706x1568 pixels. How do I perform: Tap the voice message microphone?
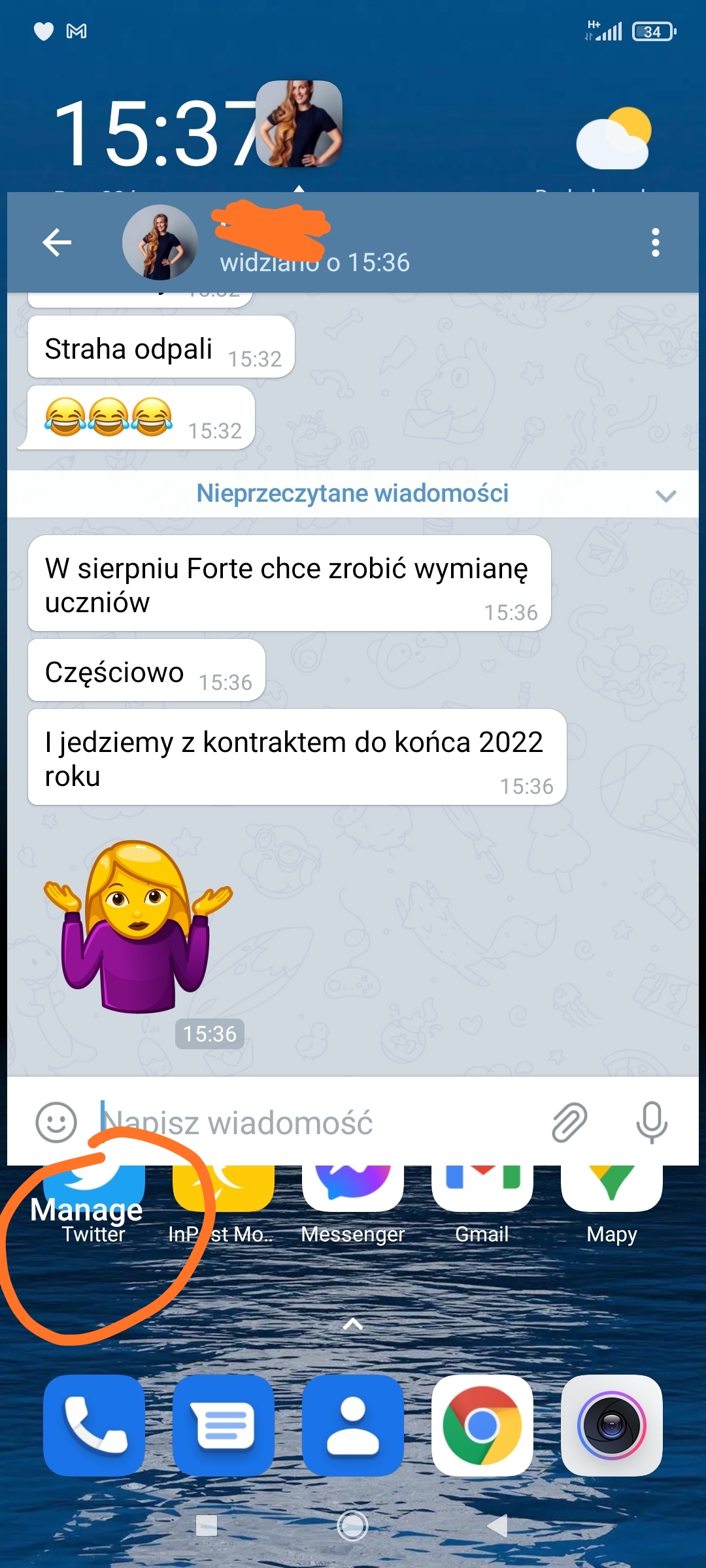pos(652,1122)
